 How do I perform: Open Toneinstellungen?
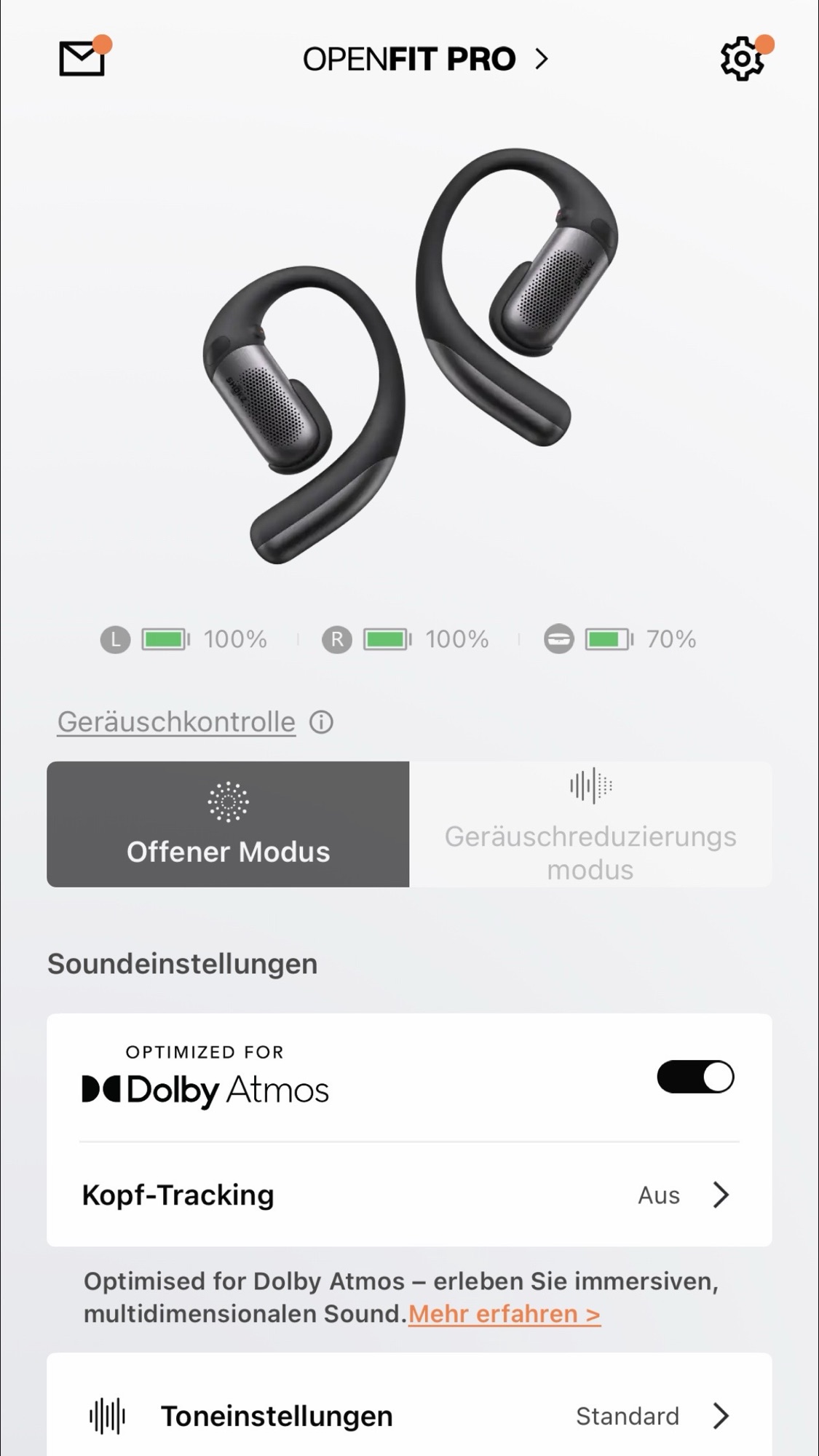pyautogui.click(x=409, y=1415)
